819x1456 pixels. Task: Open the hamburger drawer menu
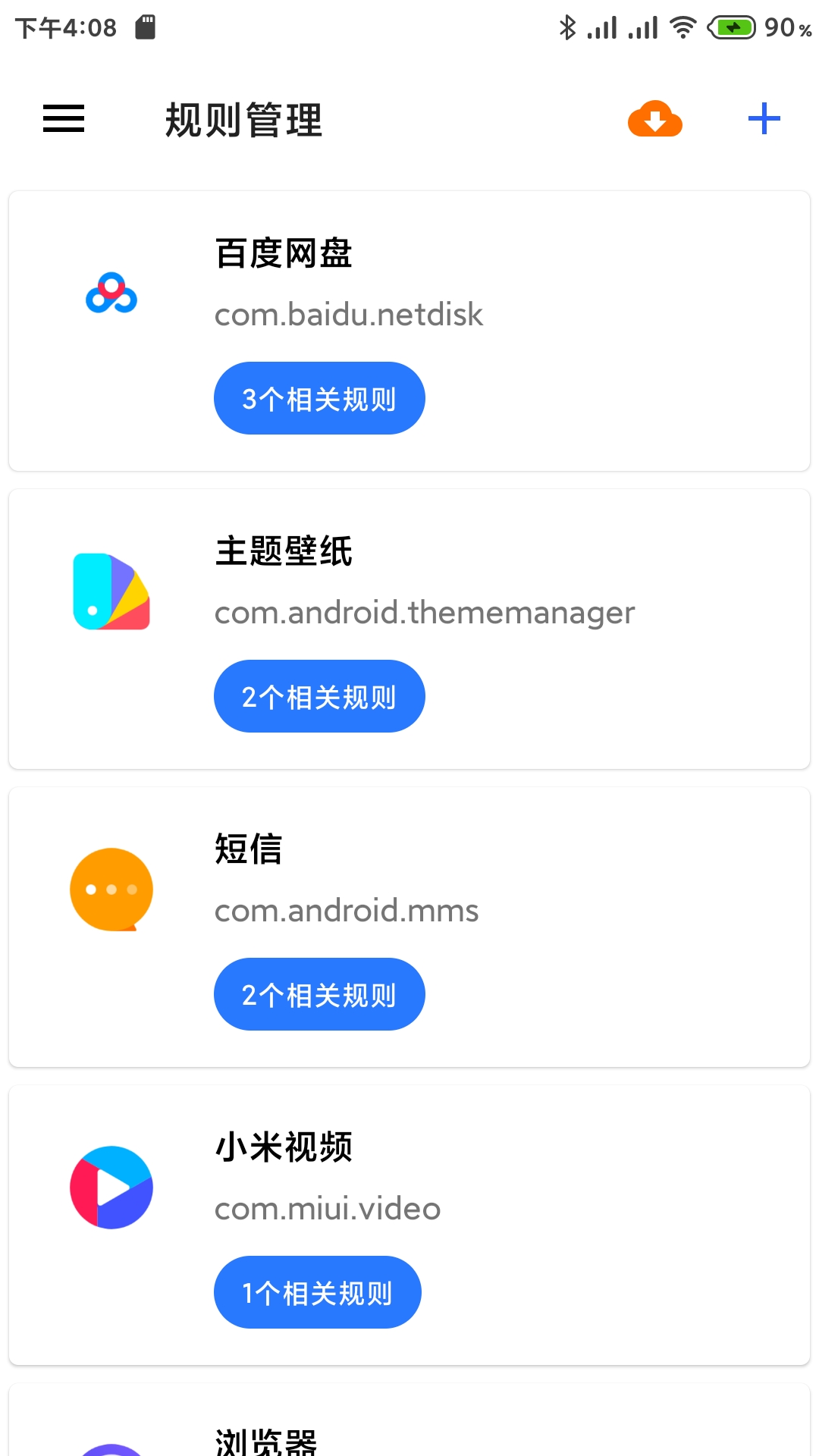point(64,119)
